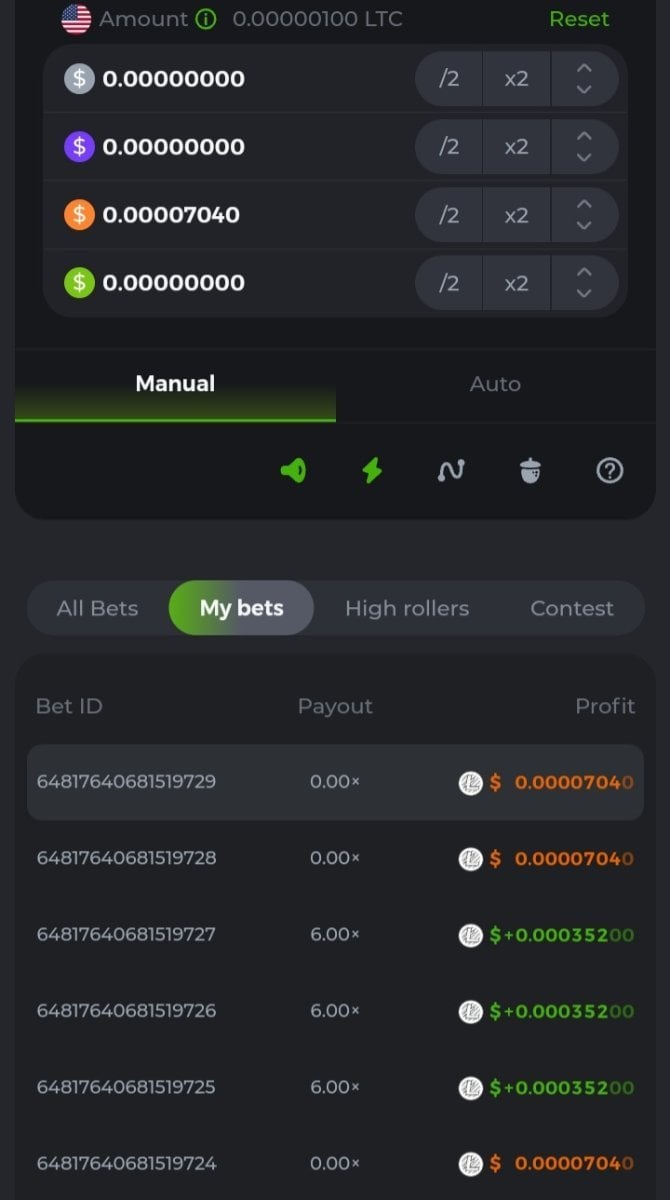Select the Manual betting tab

click(175, 384)
